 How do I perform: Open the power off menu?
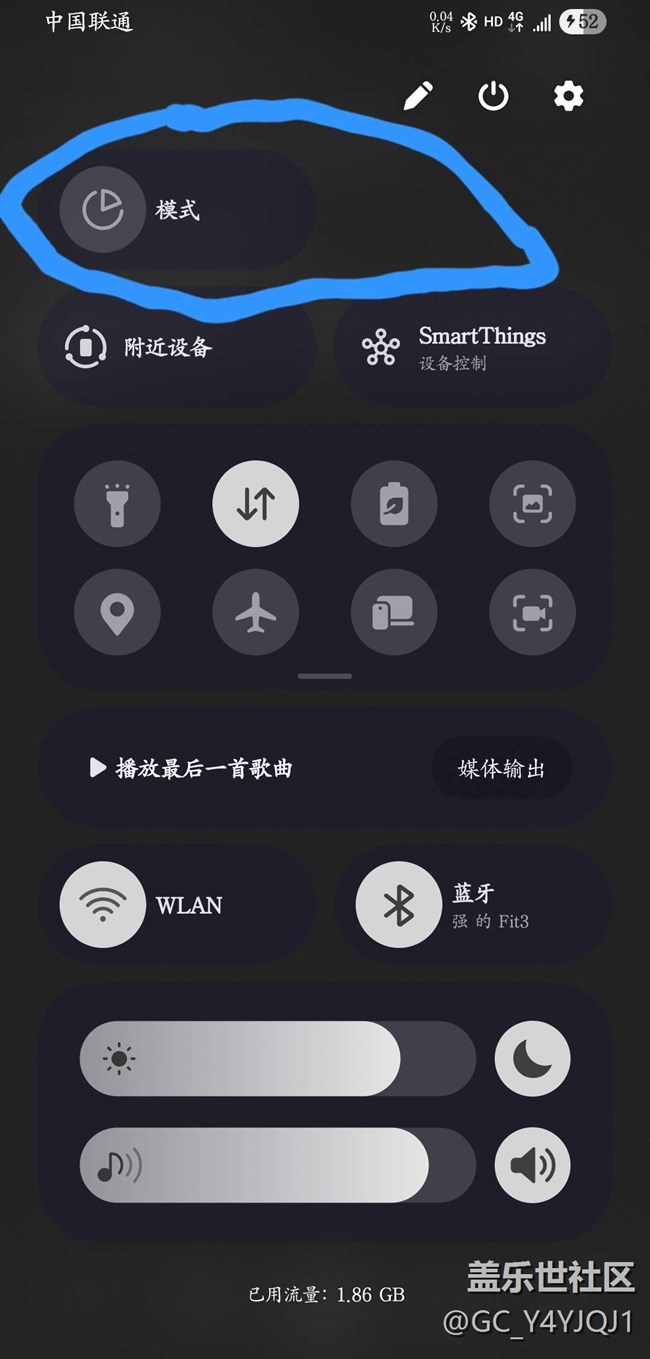point(493,96)
